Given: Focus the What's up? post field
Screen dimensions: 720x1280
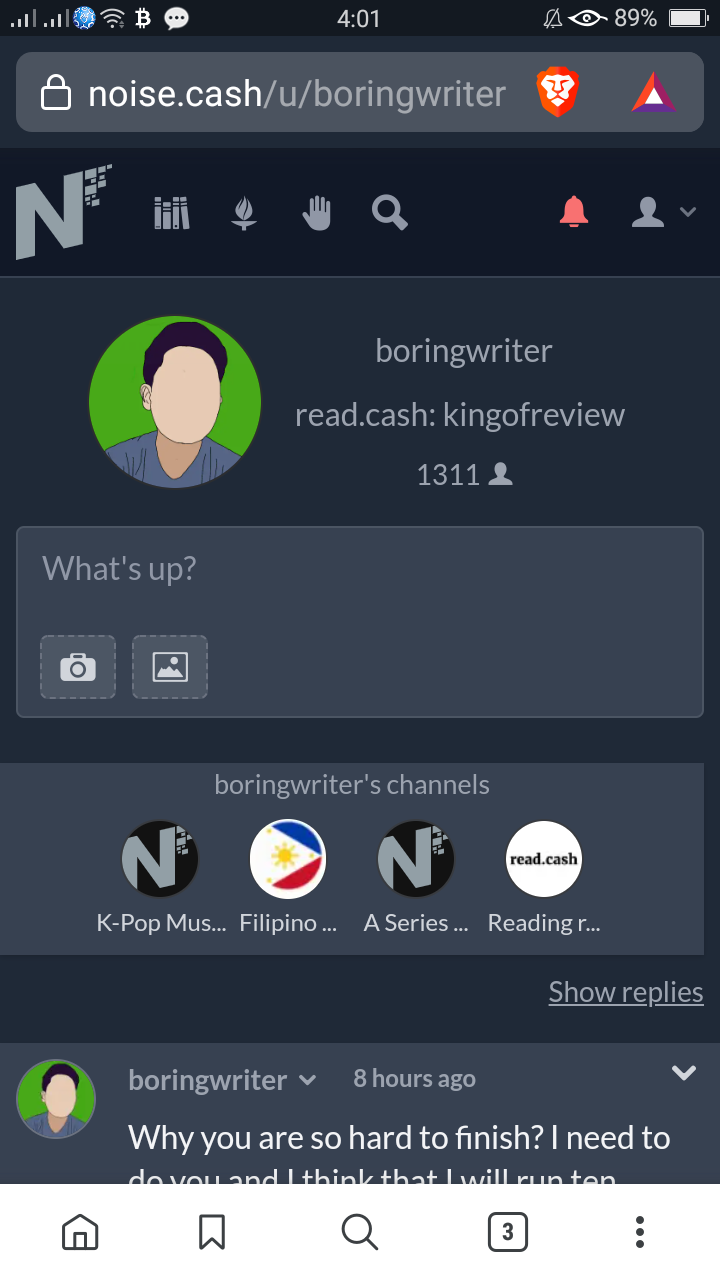Looking at the screenshot, I should click(360, 570).
